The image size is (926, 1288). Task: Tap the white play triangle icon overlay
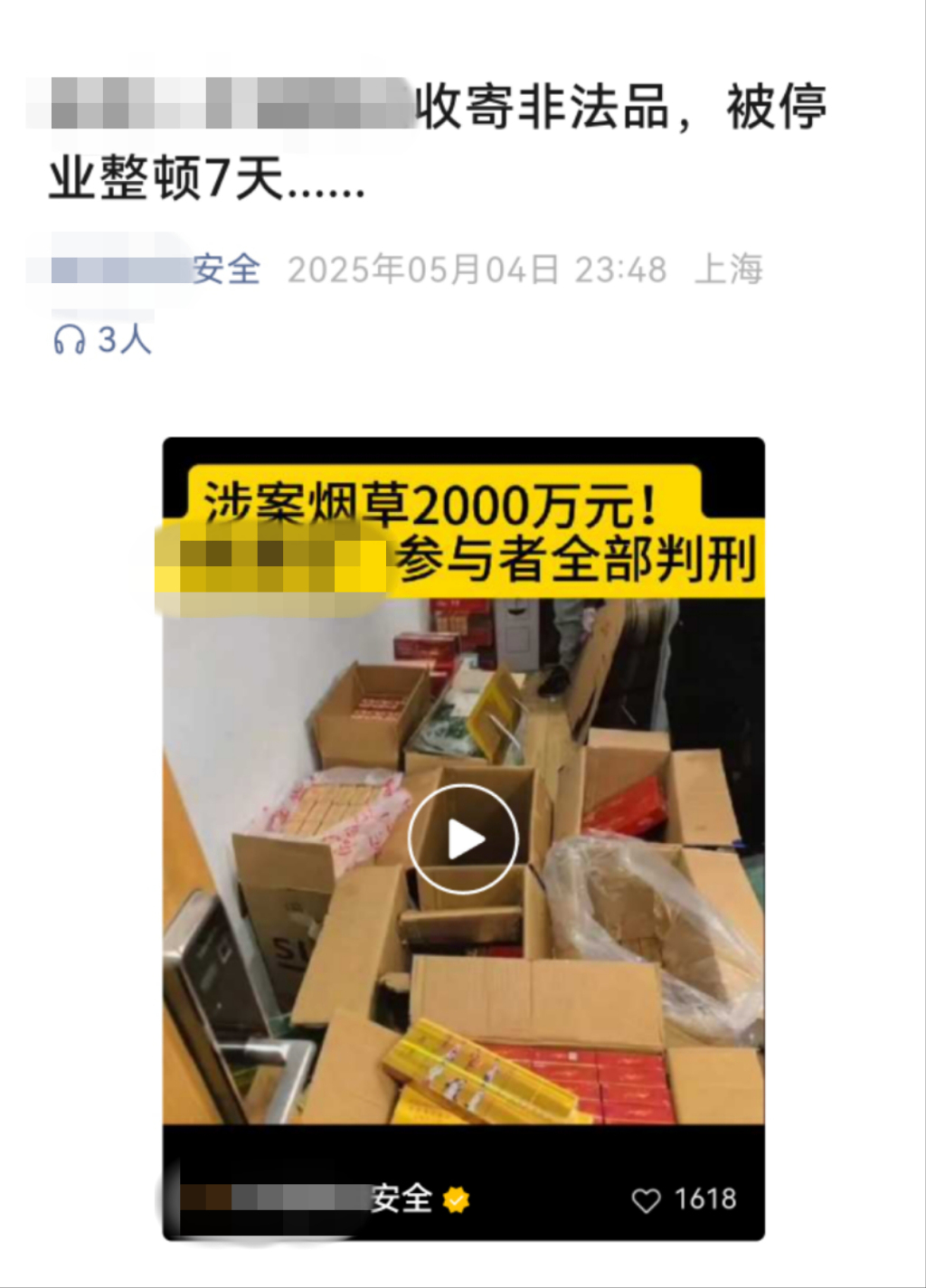(463, 839)
